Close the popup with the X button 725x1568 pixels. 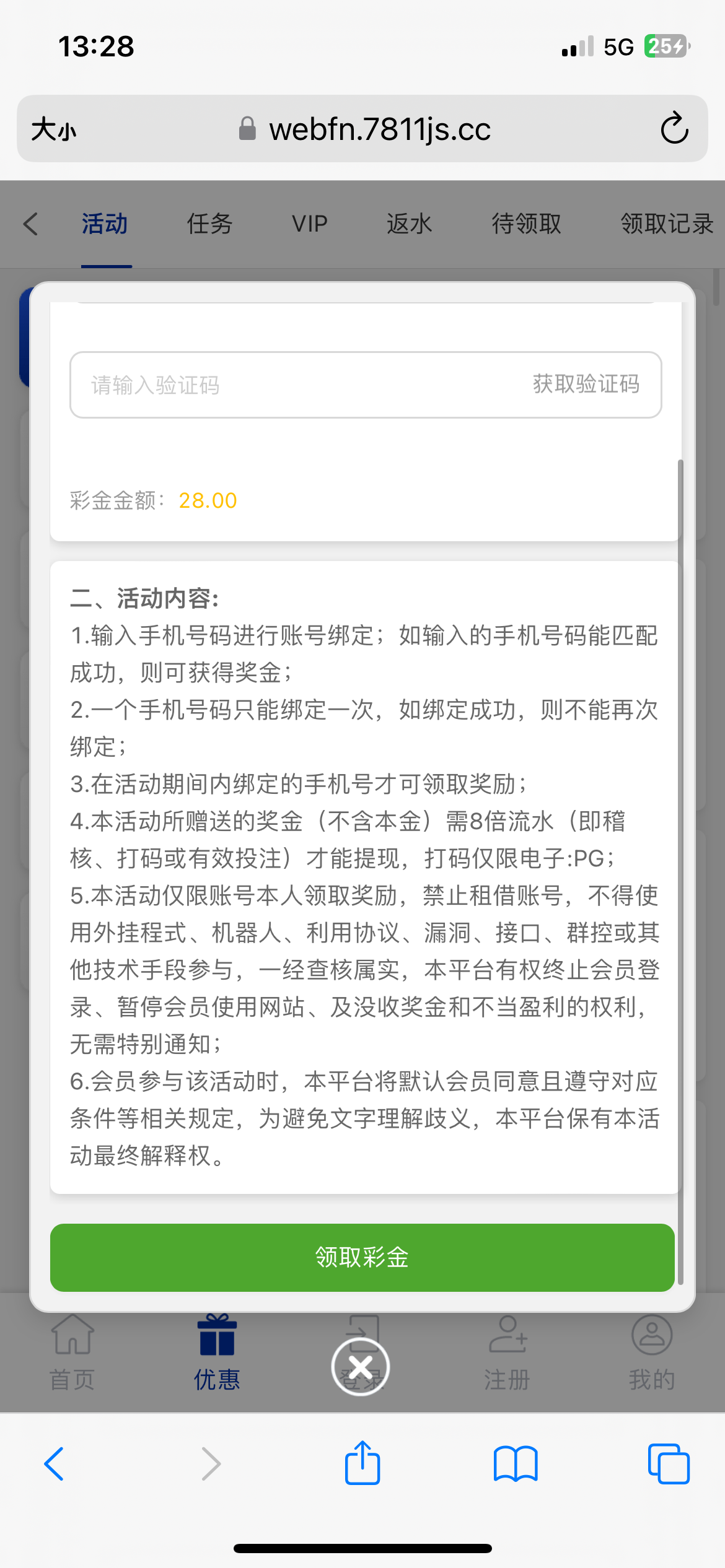click(361, 1367)
